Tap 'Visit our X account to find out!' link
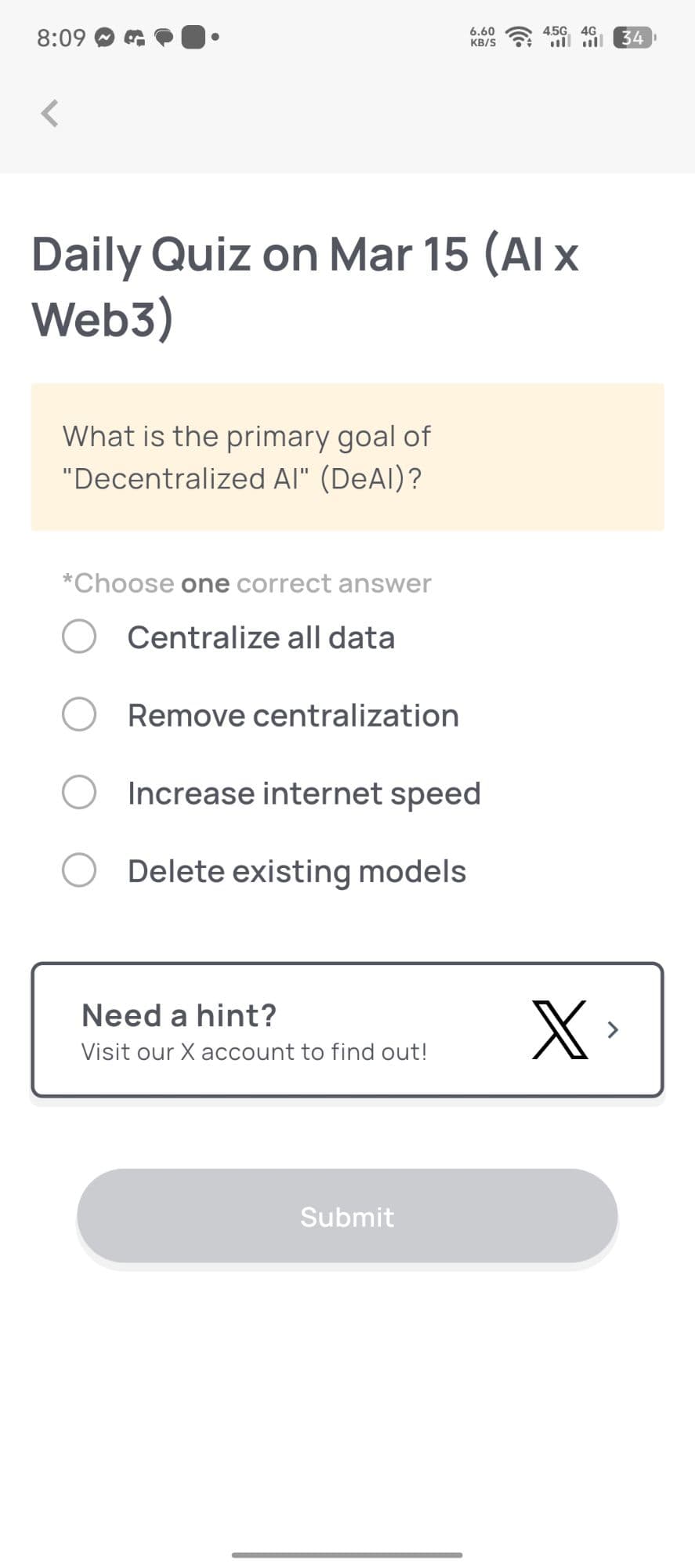Image resolution: width=695 pixels, height=1568 pixels. coord(255,1051)
